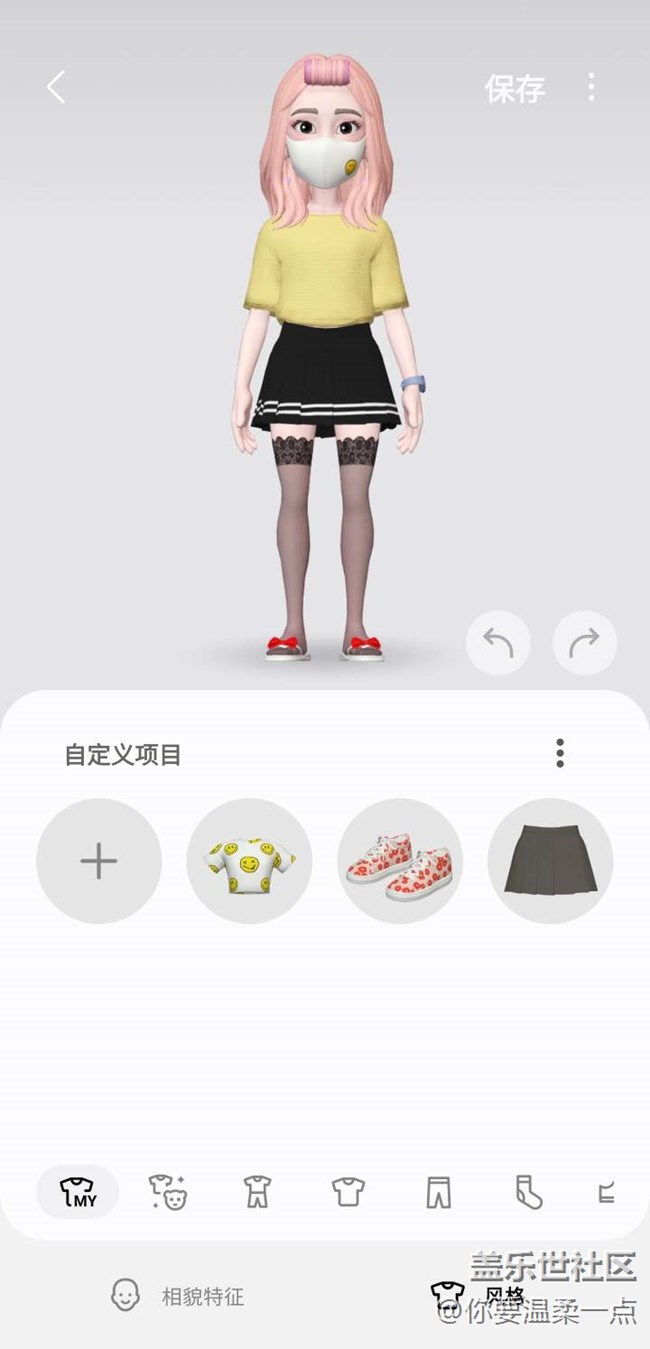Switch to the MY clothing tab
Screen dimensions: 650x1349
point(78,1192)
